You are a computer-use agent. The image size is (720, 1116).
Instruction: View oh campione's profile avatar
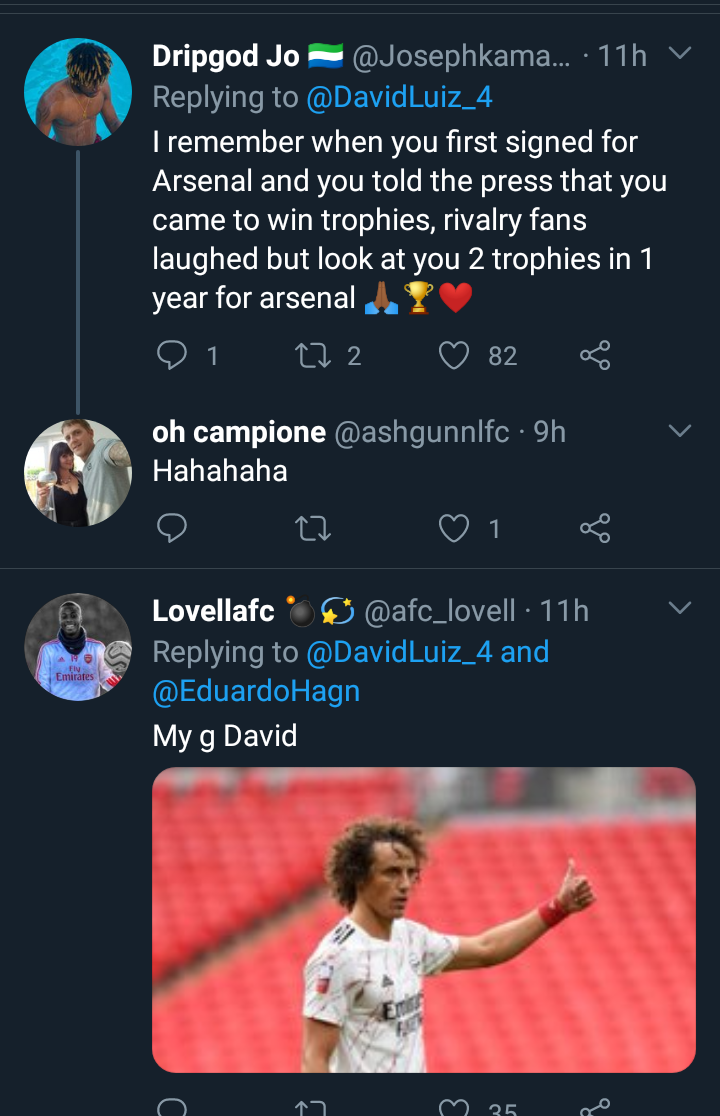[78, 472]
